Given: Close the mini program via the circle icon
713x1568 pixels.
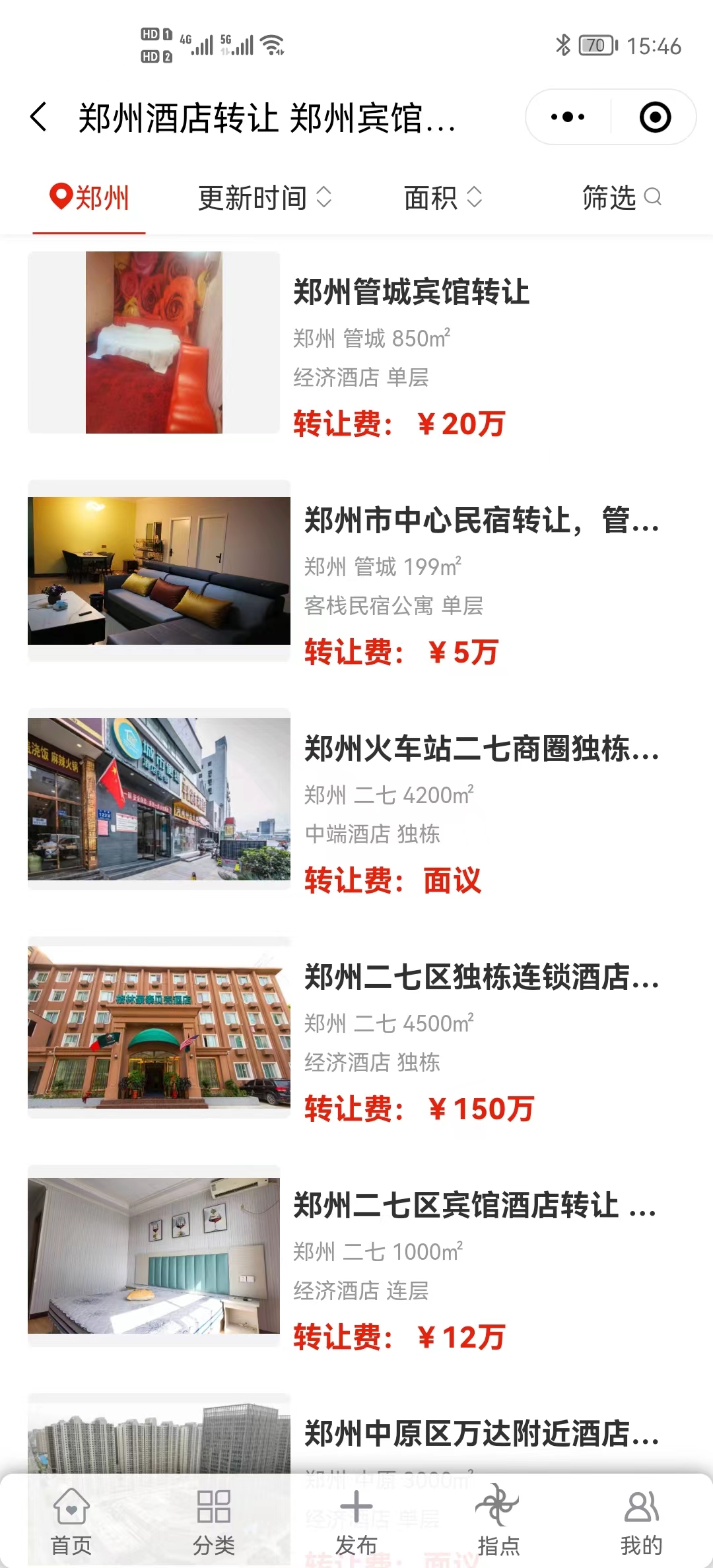Looking at the screenshot, I should pos(655,117).
